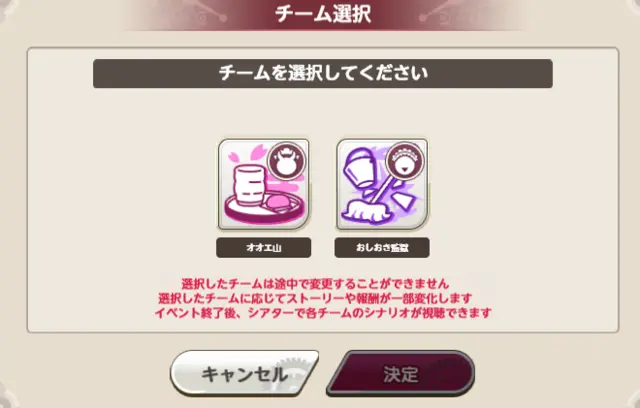Confirm with the 決定 button
Screen dimensions: 640x408
(x=400, y=373)
